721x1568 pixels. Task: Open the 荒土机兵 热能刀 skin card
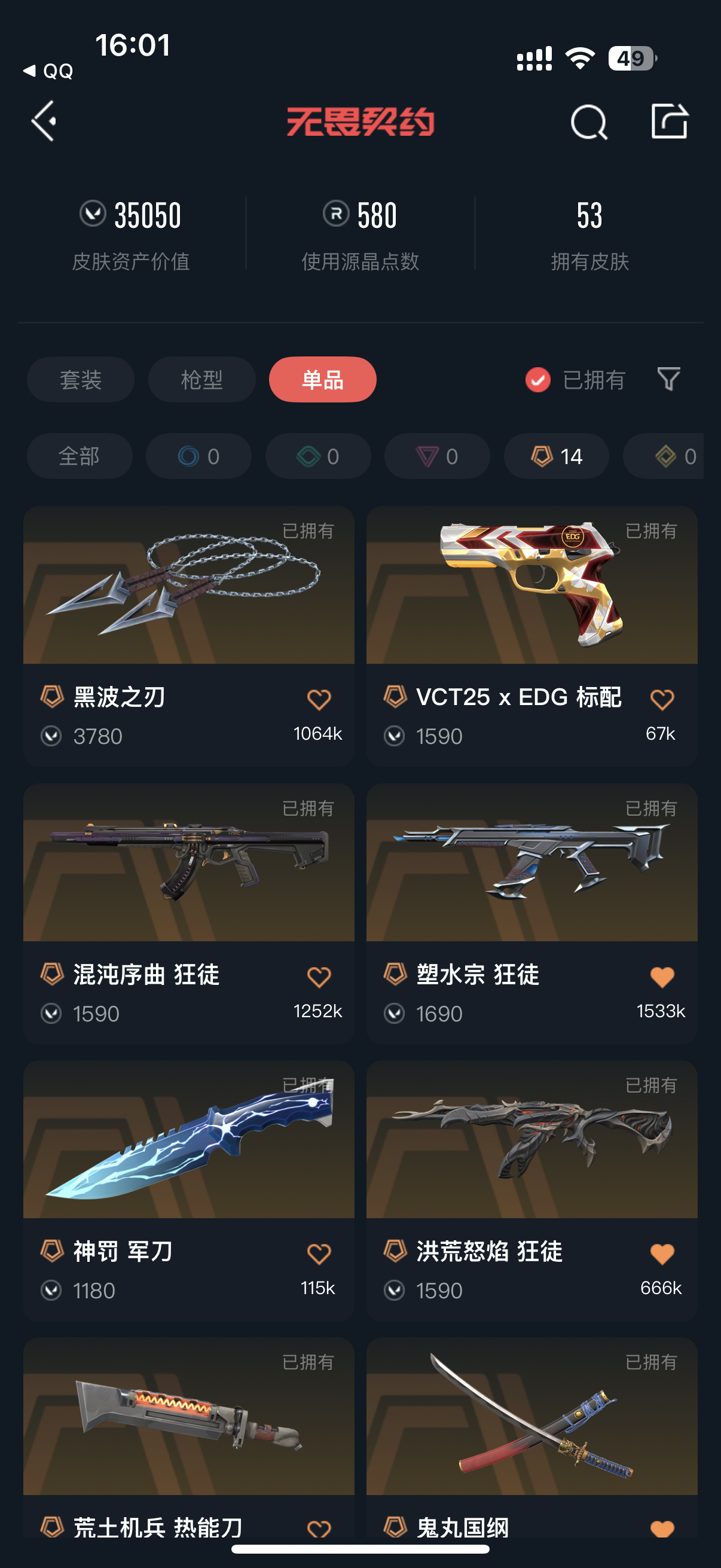click(x=188, y=1417)
